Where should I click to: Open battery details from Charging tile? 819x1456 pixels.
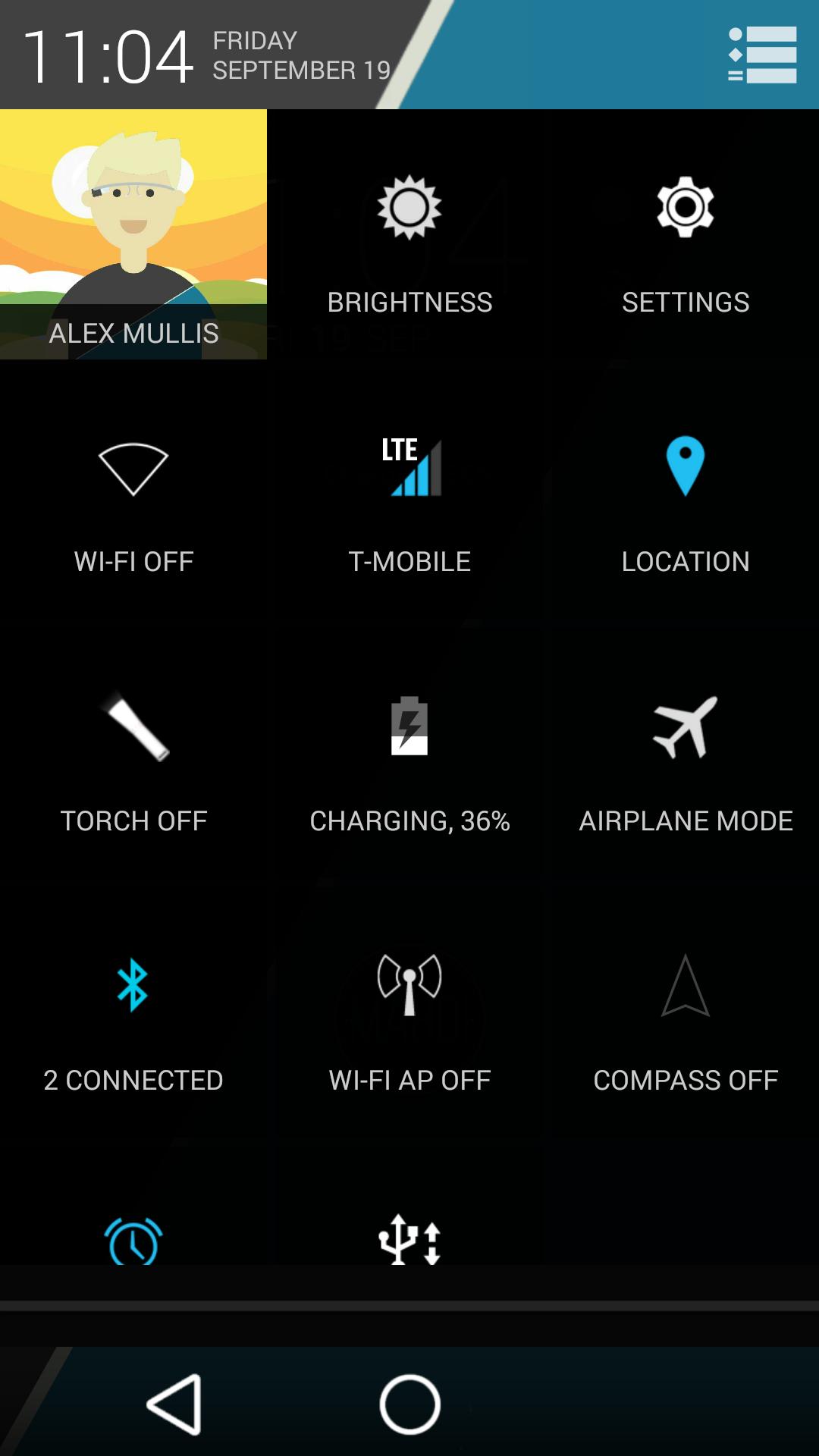point(409,758)
